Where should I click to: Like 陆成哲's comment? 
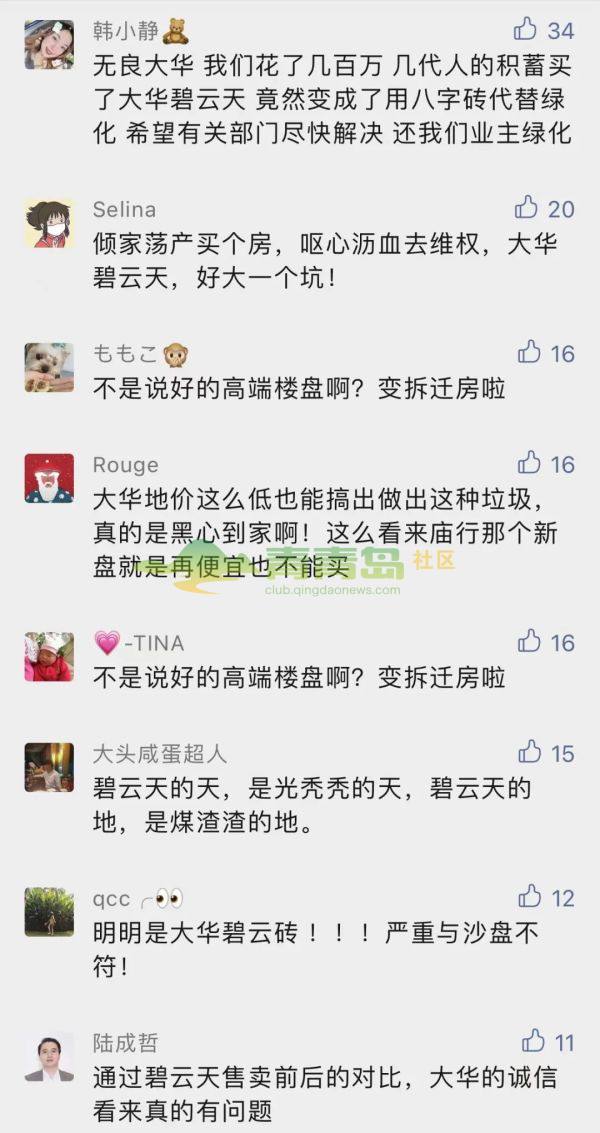533,1041
